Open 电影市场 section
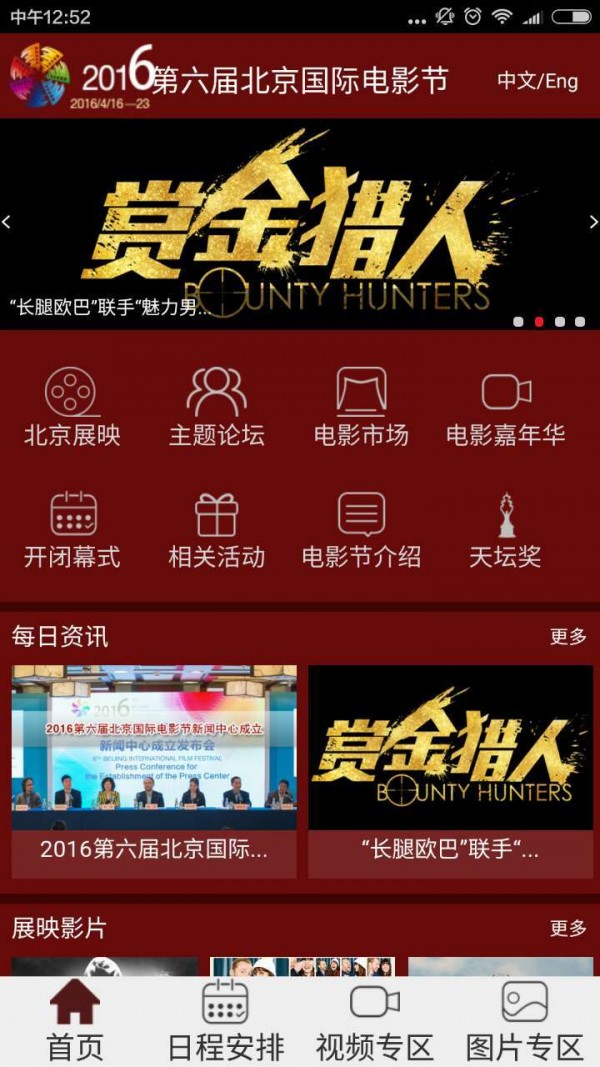 361,408
